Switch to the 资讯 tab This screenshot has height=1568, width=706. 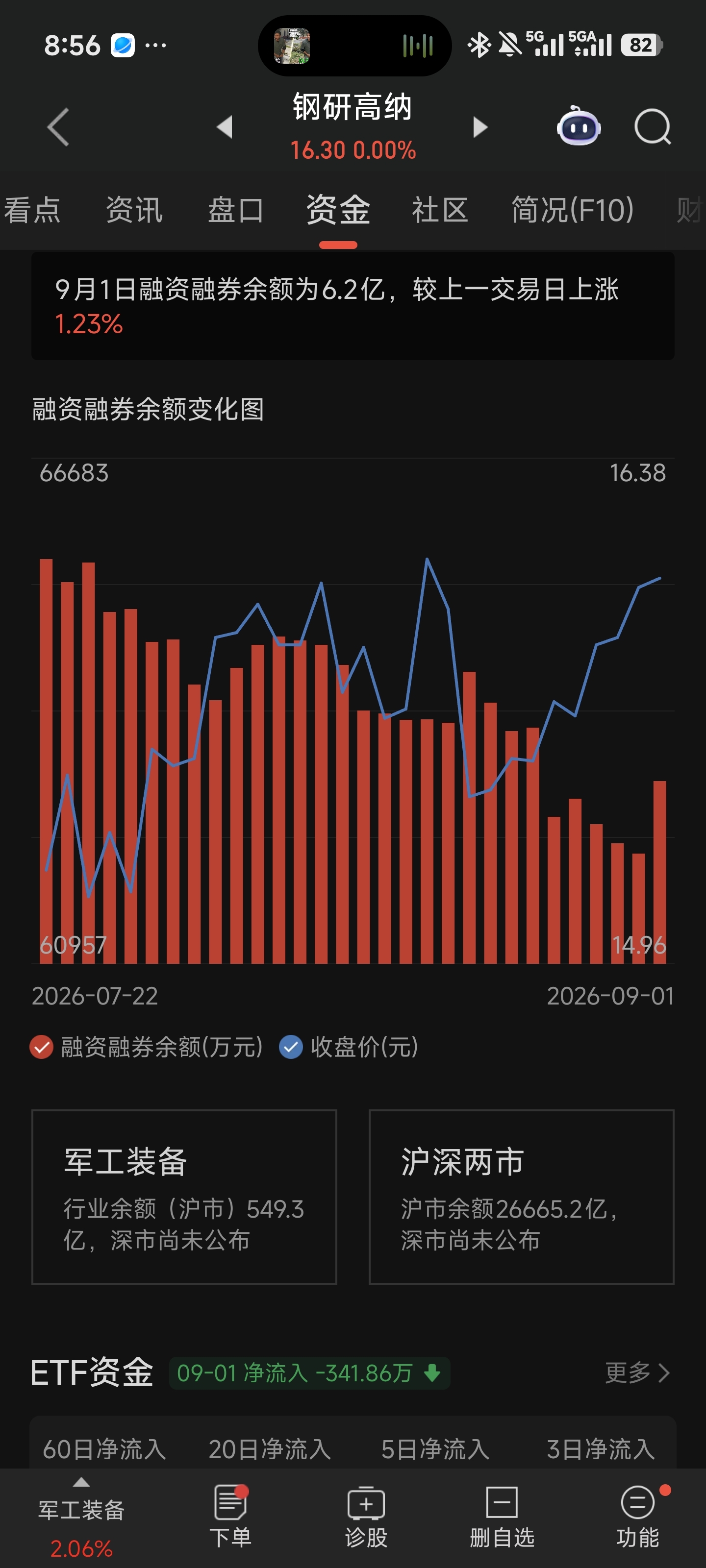point(134,210)
